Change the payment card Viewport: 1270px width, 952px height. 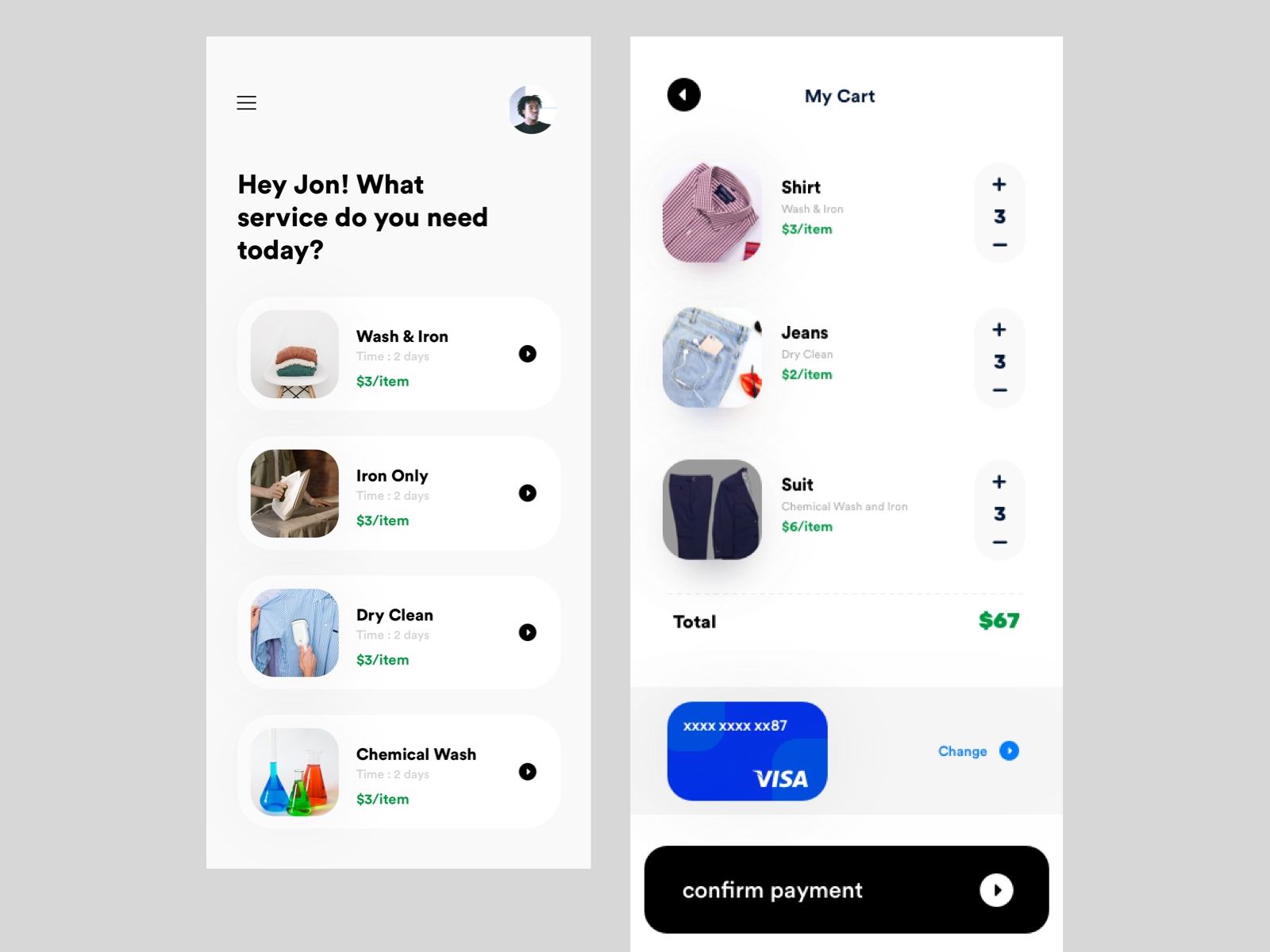(978, 751)
